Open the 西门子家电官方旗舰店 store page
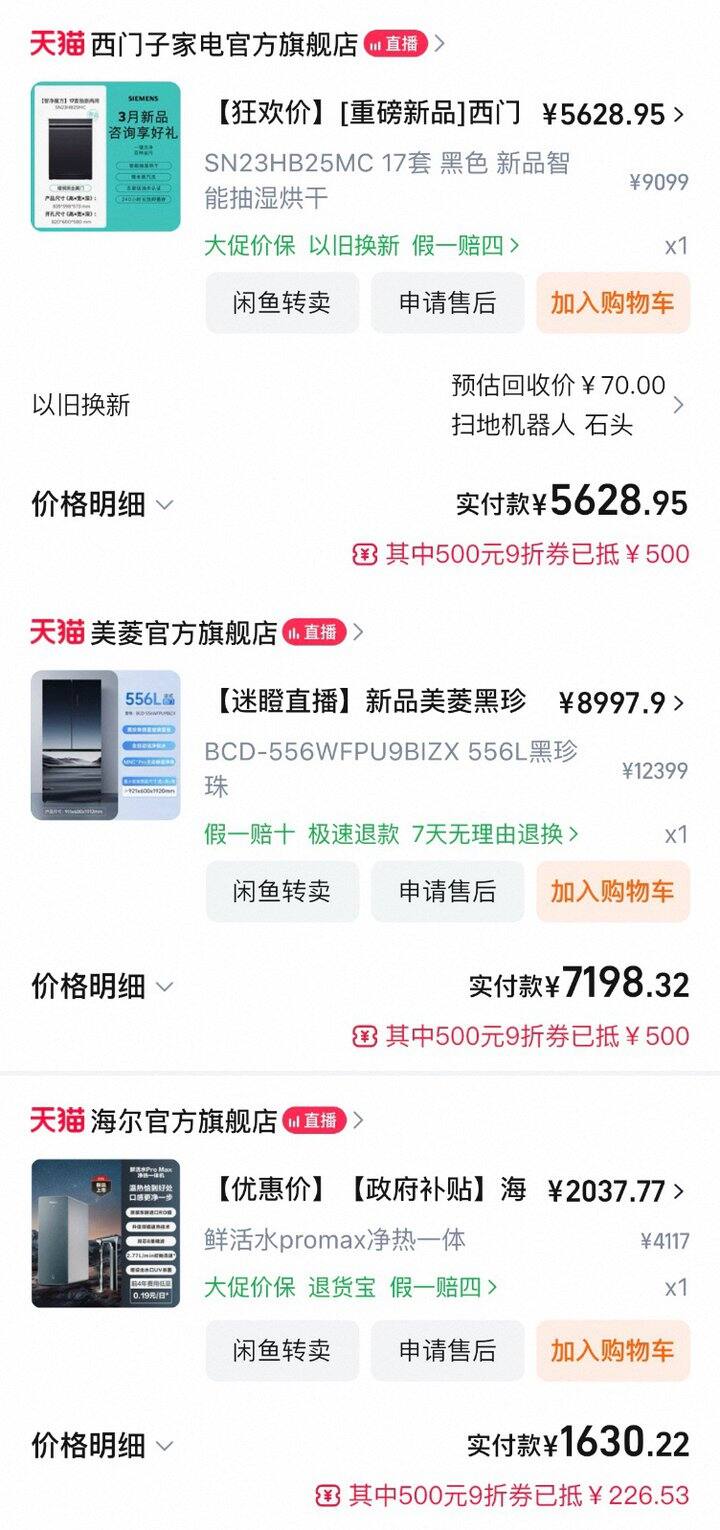The height and width of the screenshot is (1530, 720). pos(223,44)
